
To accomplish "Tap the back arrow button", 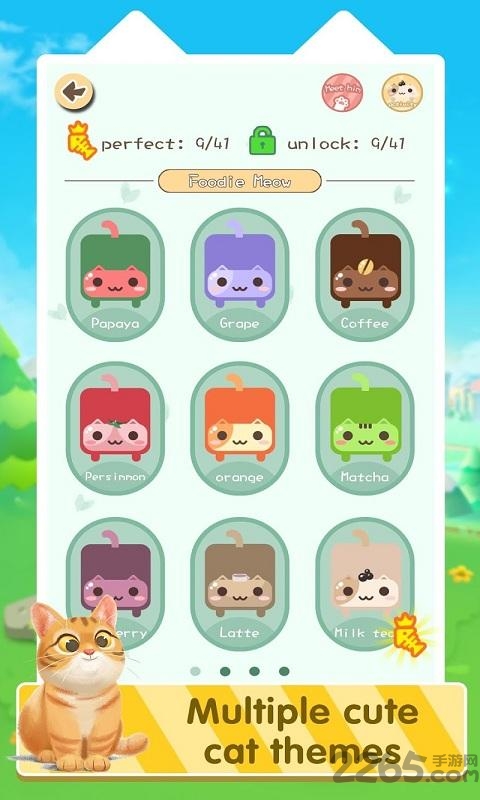I will pyautogui.click(x=74, y=92).
